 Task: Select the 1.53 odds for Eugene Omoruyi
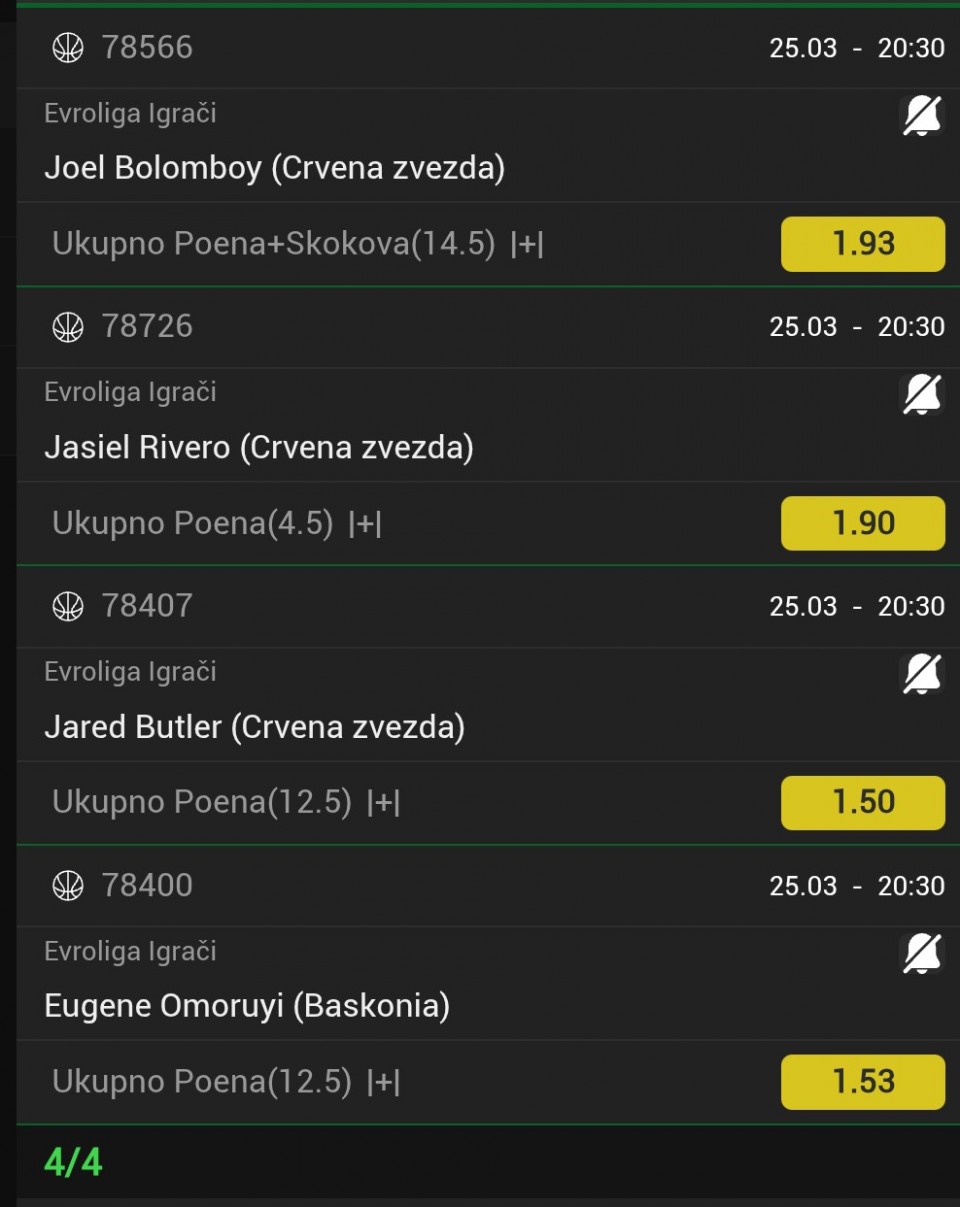pyautogui.click(x=862, y=1081)
